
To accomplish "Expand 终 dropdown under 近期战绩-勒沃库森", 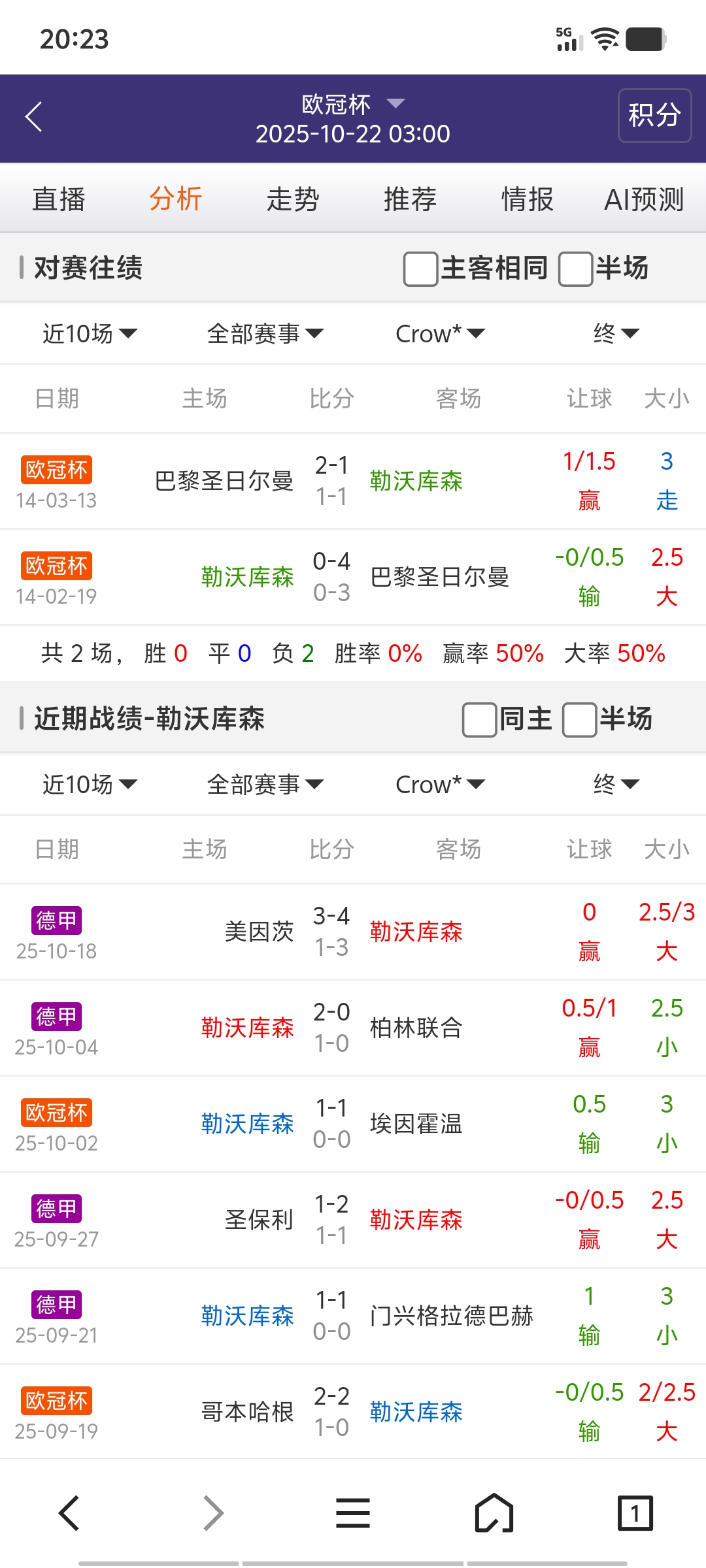I will (616, 785).
